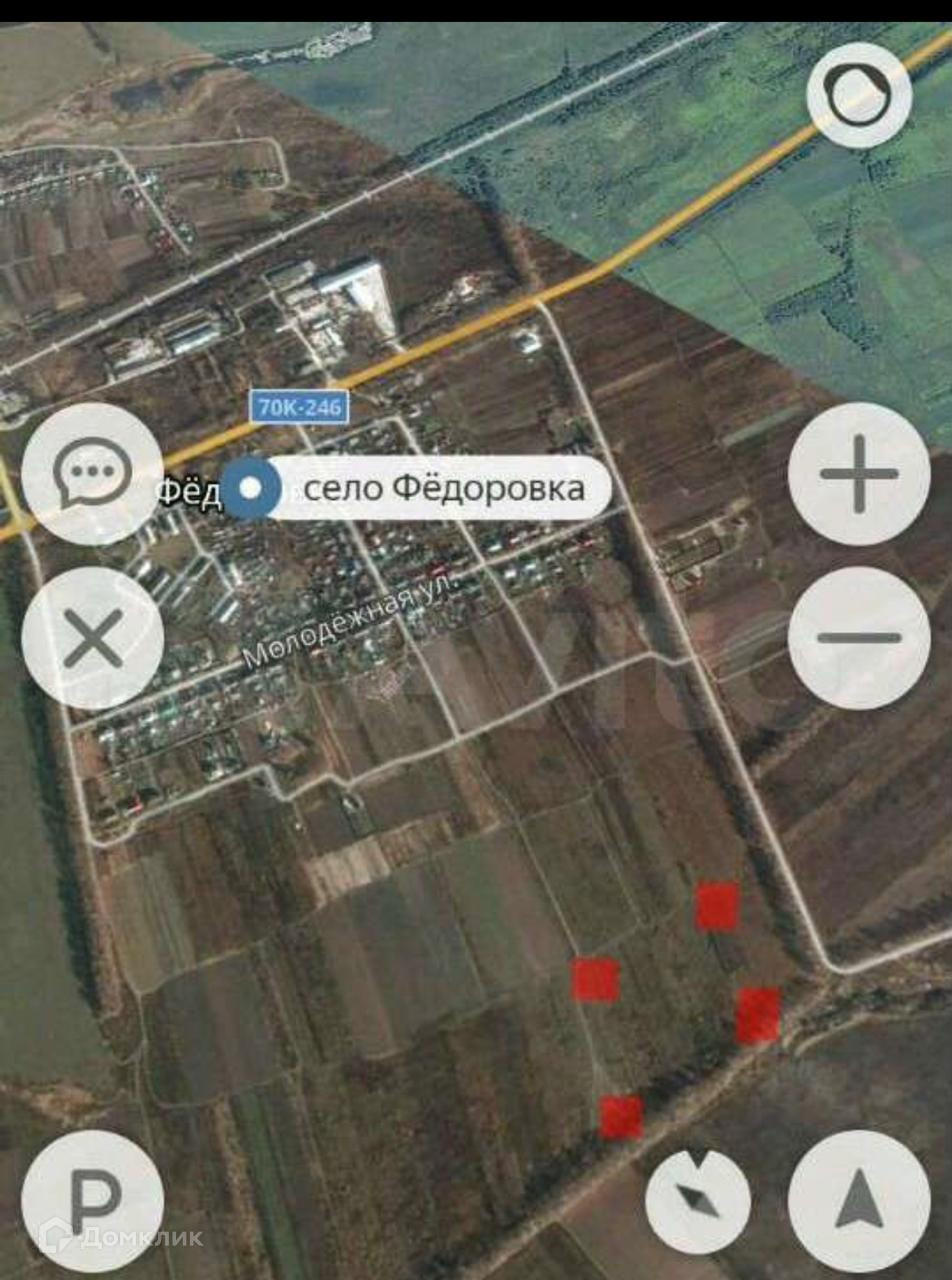Center the map on my location arrow
The height and width of the screenshot is (1280, 952).
pos(859,1201)
